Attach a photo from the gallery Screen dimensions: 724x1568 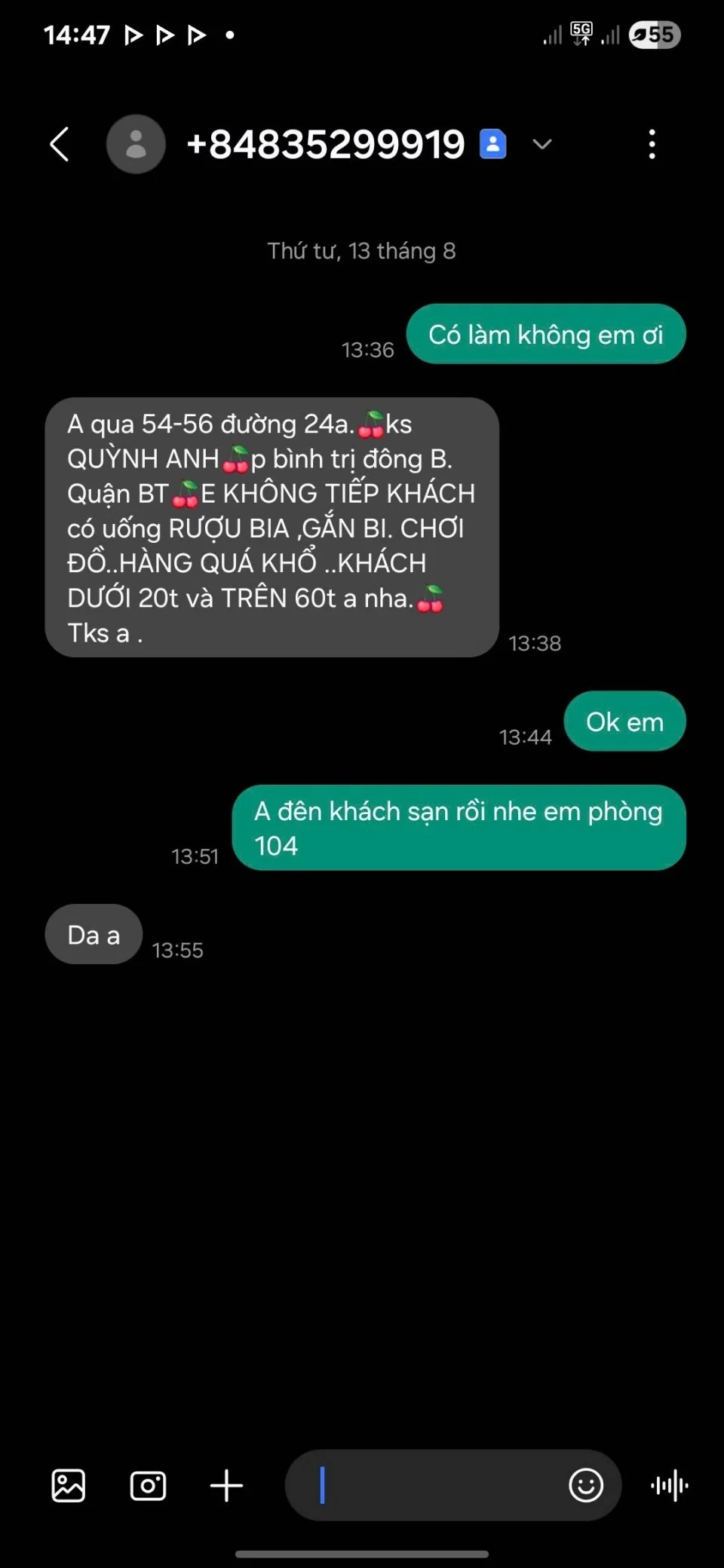tap(68, 1486)
